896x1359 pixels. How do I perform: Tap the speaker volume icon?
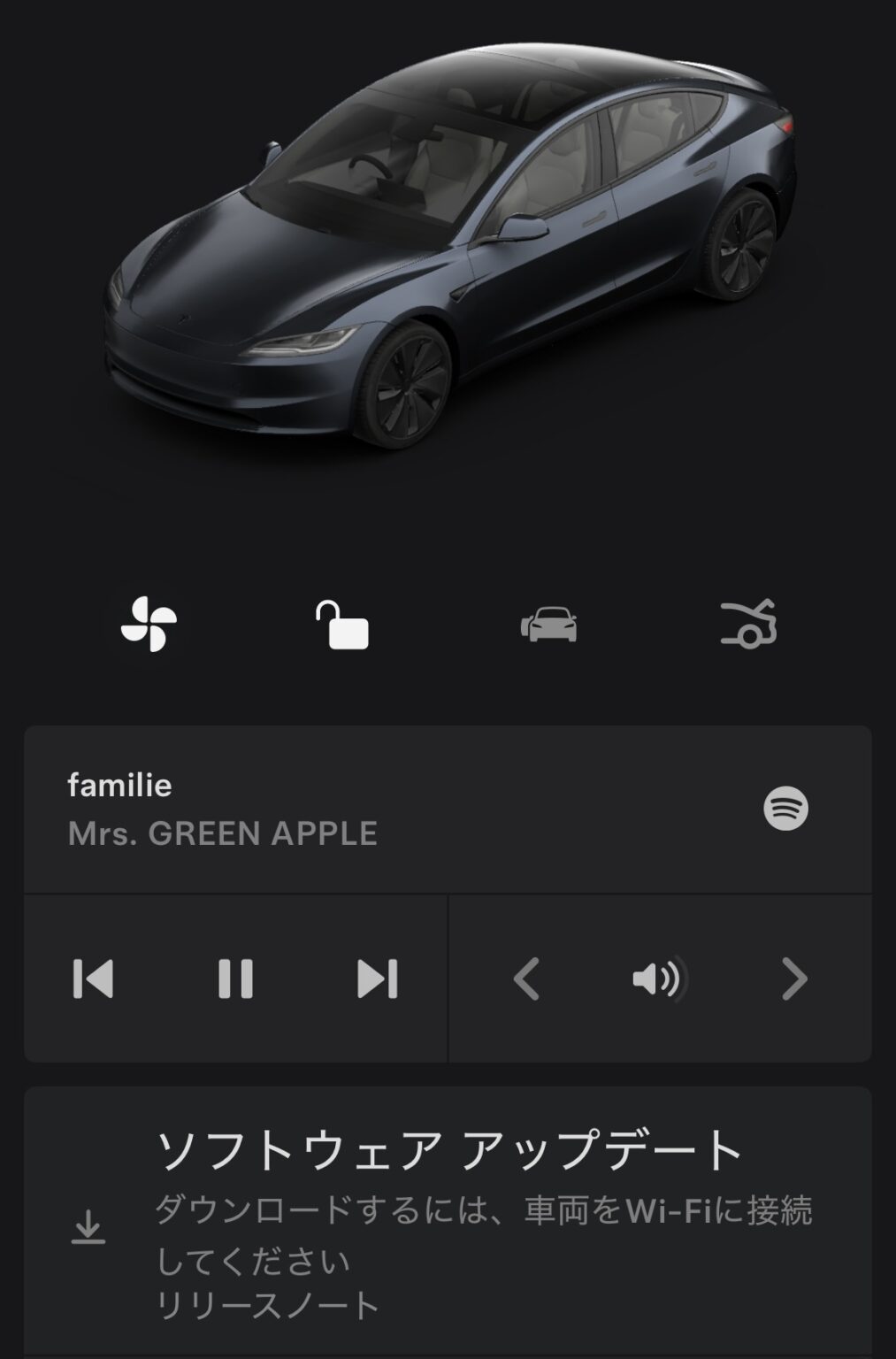(x=659, y=979)
